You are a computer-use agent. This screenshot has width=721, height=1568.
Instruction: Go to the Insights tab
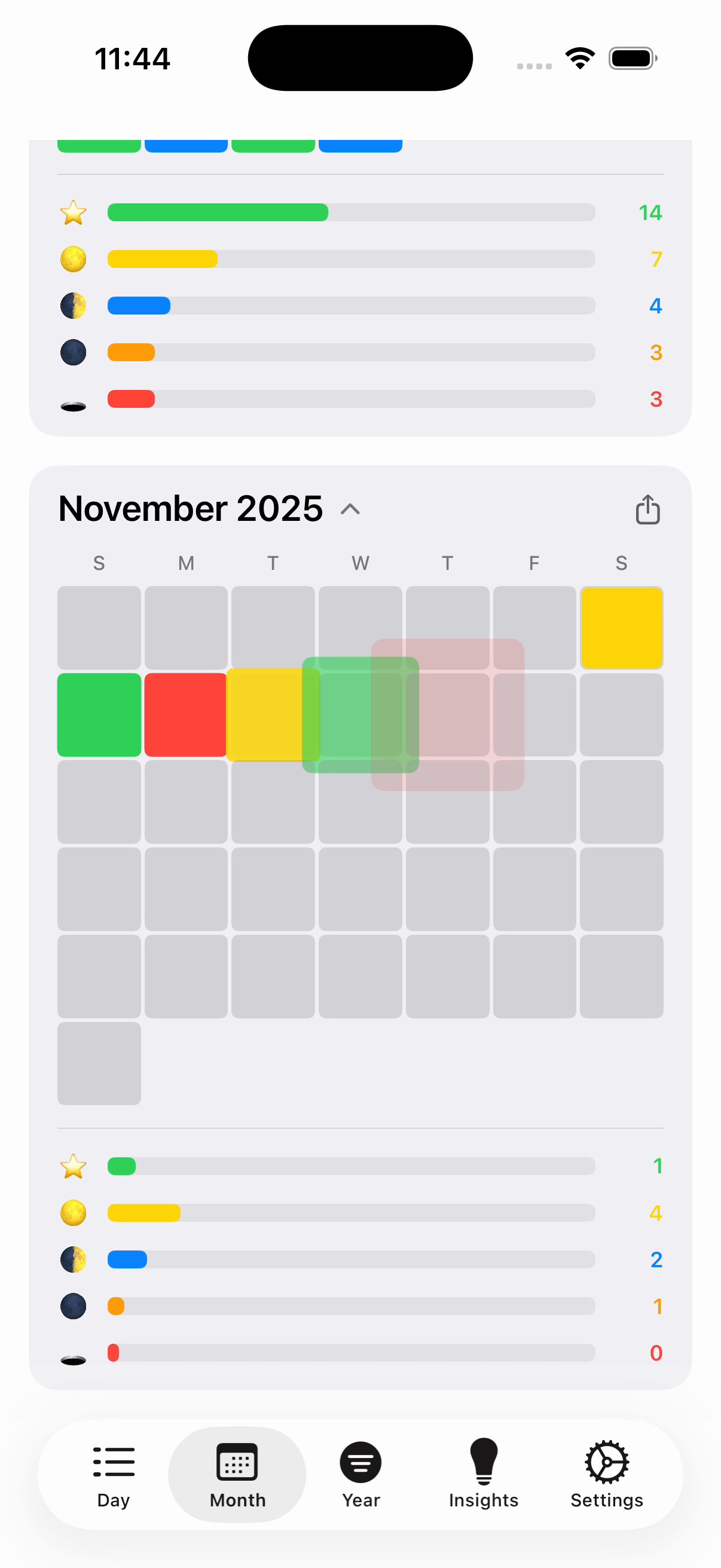click(x=484, y=1474)
